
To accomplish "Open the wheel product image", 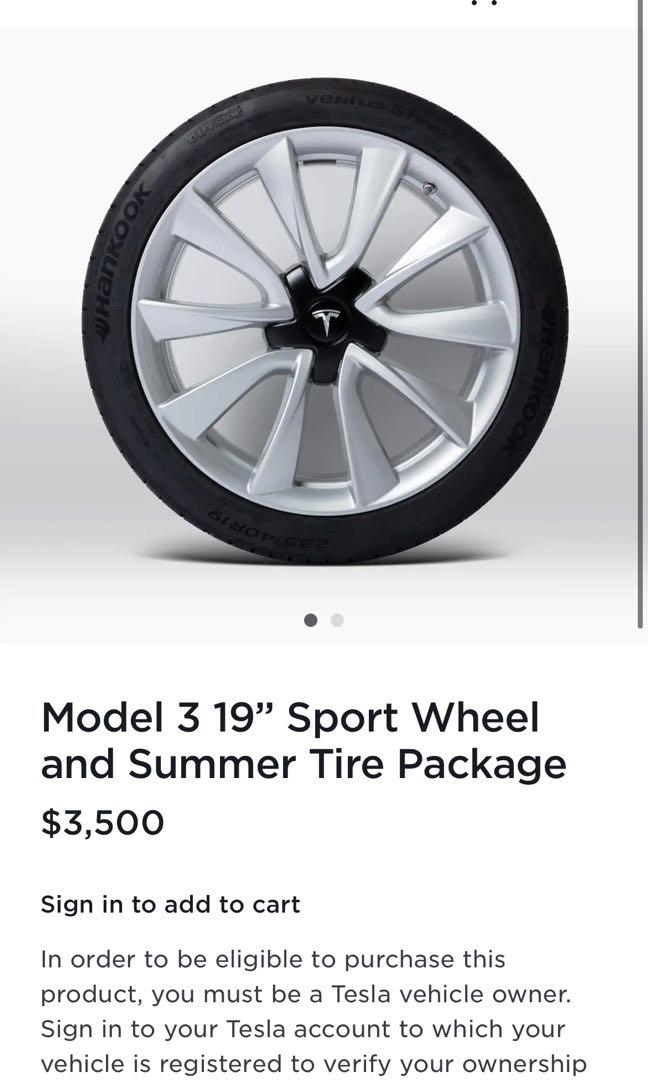I will [x=324, y=320].
